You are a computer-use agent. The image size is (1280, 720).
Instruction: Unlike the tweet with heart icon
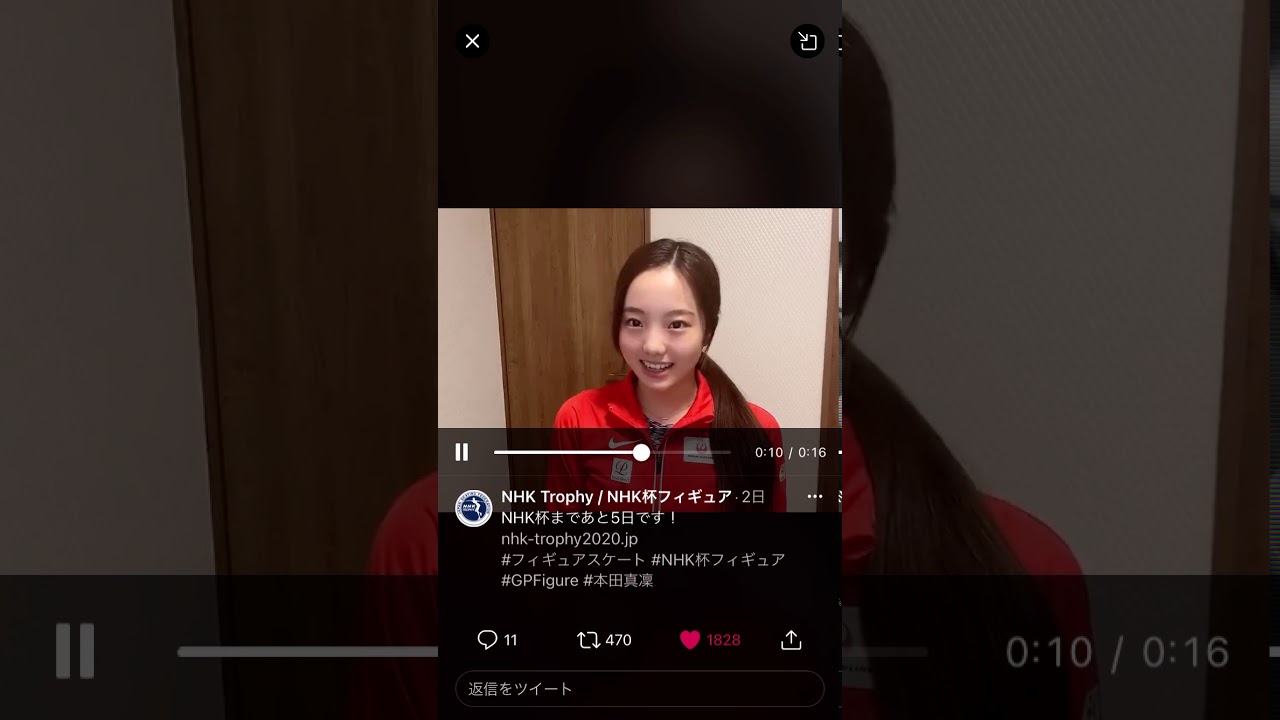click(690, 640)
